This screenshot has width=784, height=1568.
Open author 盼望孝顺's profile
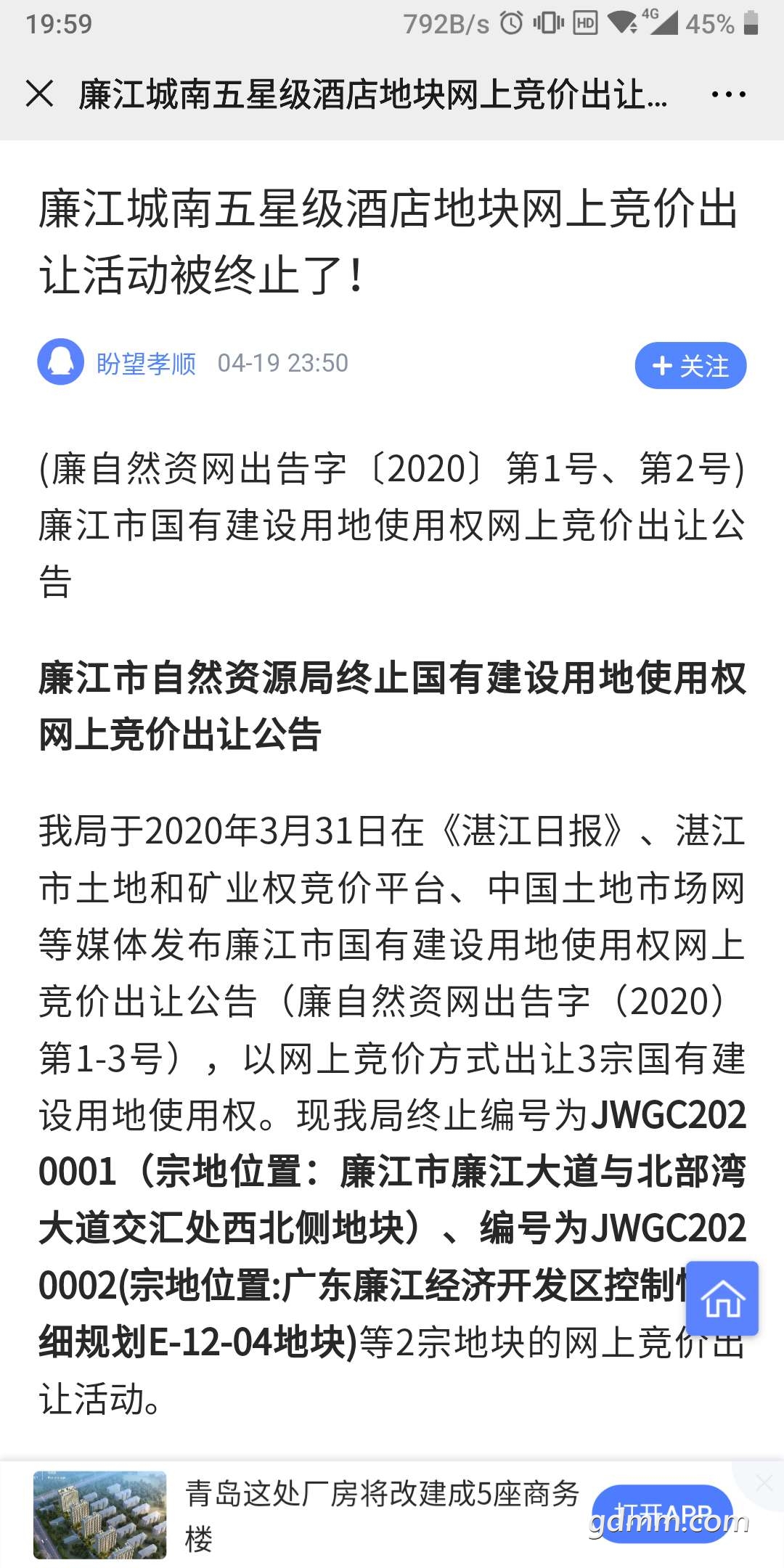pyautogui.click(x=146, y=363)
